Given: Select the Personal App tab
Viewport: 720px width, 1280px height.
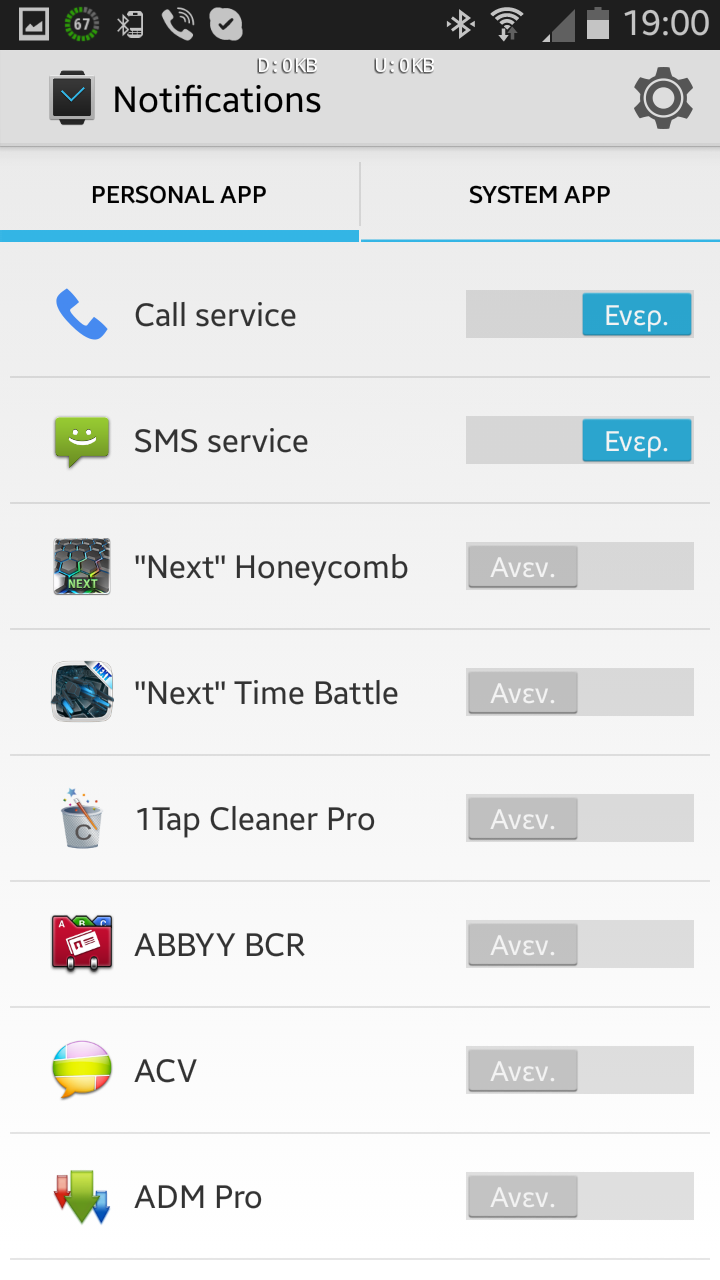Looking at the screenshot, I should click(179, 195).
